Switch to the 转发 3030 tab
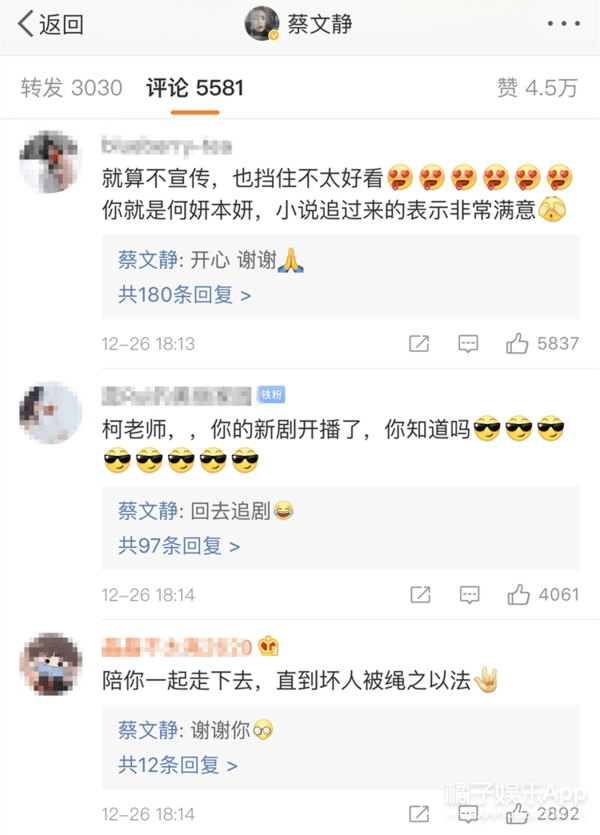The image size is (600, 835). [x=71, y=88]
